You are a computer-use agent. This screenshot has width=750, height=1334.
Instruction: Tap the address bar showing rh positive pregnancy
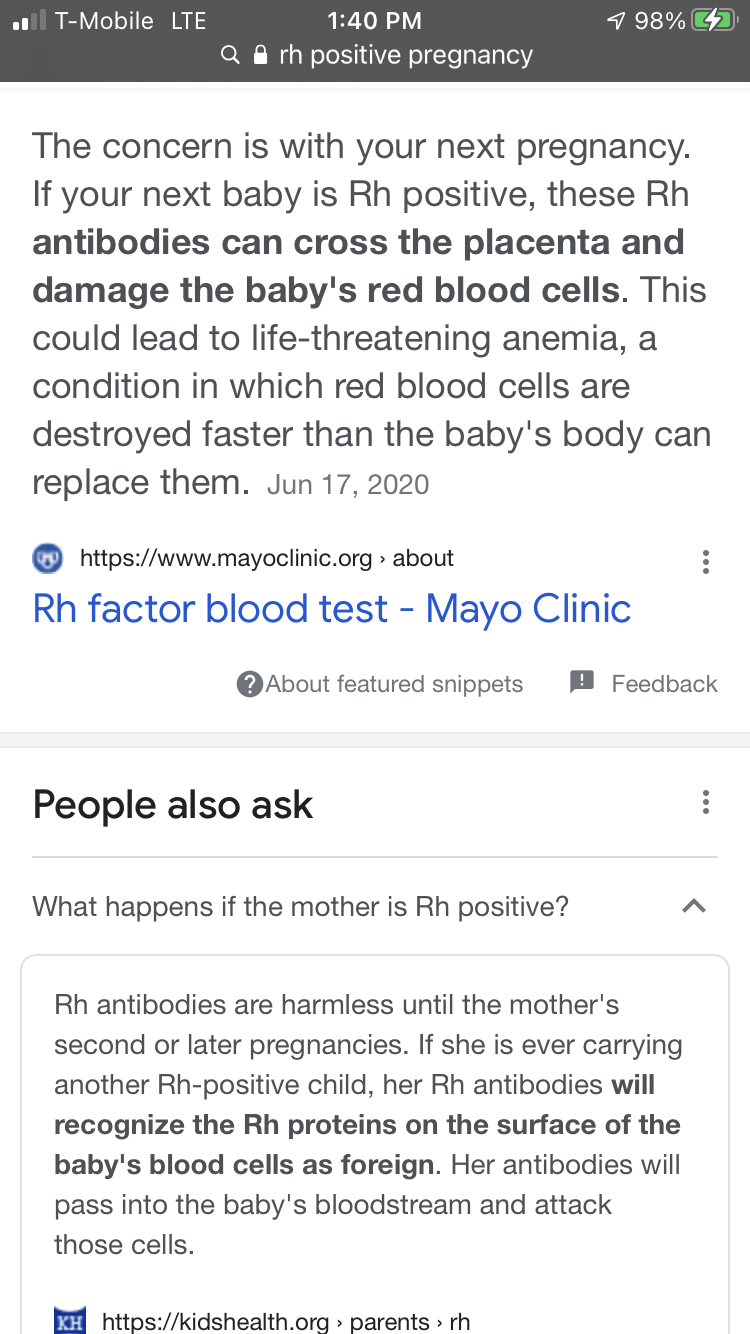coord(375,55)
